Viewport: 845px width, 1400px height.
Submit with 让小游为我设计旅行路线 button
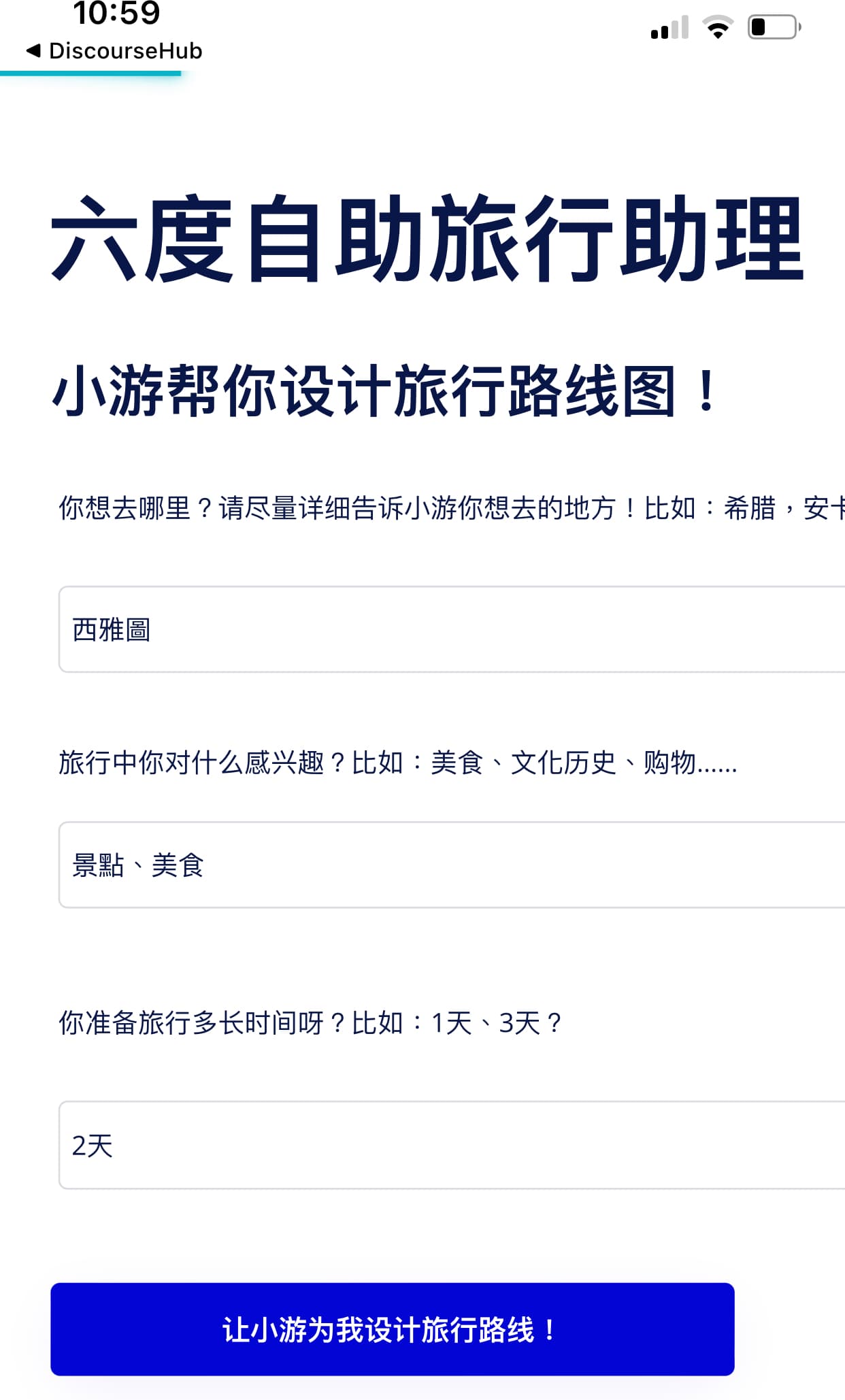coord(393,1329)
